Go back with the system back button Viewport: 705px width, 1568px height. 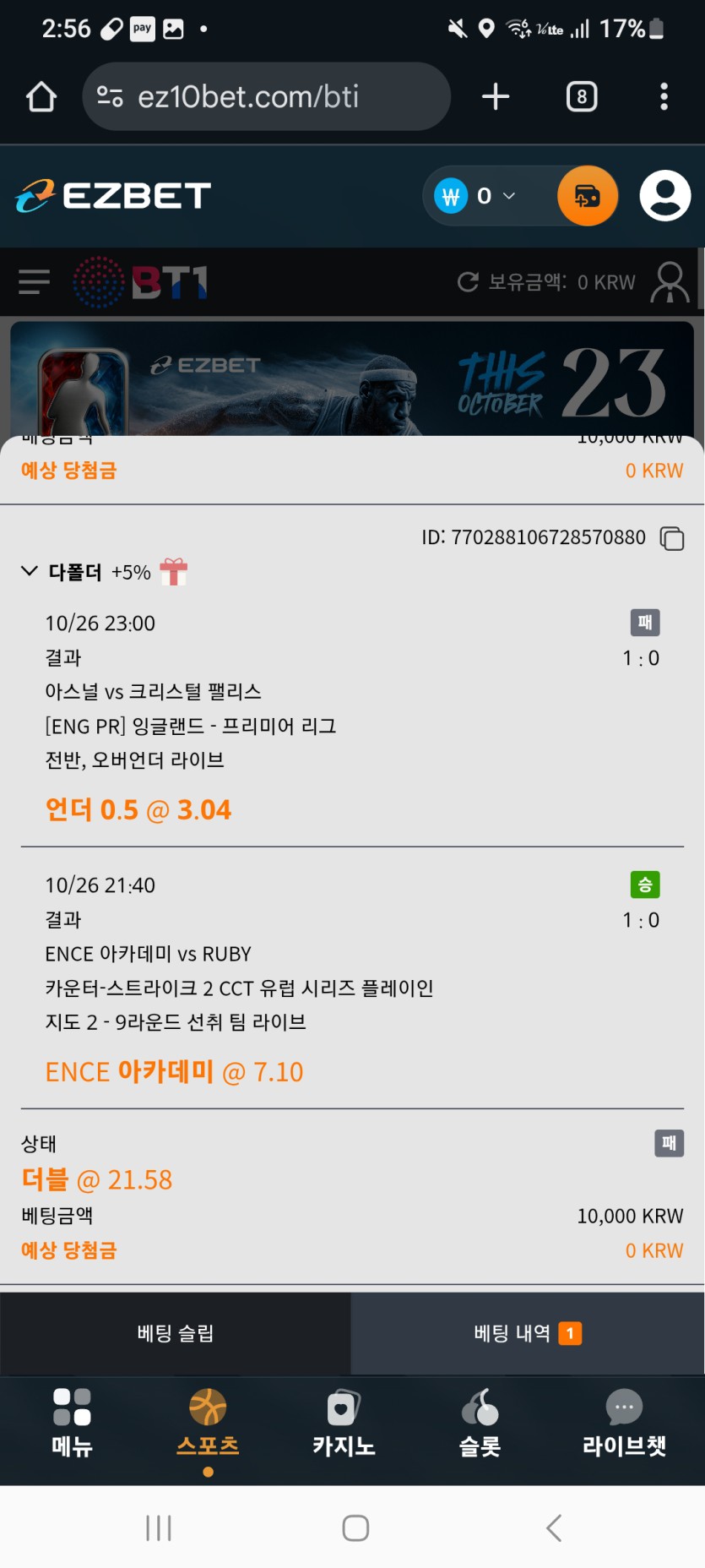point(554,1527)
